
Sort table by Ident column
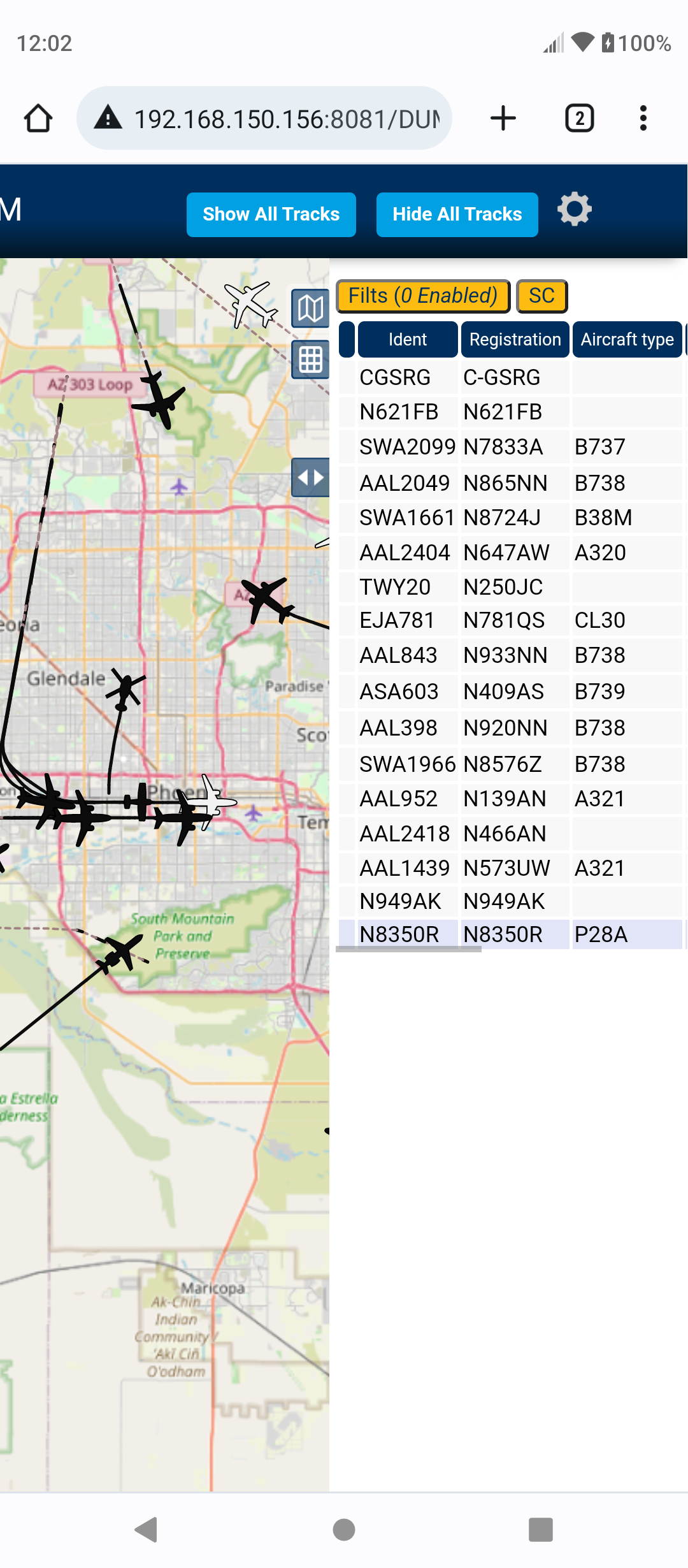(408, 340)
